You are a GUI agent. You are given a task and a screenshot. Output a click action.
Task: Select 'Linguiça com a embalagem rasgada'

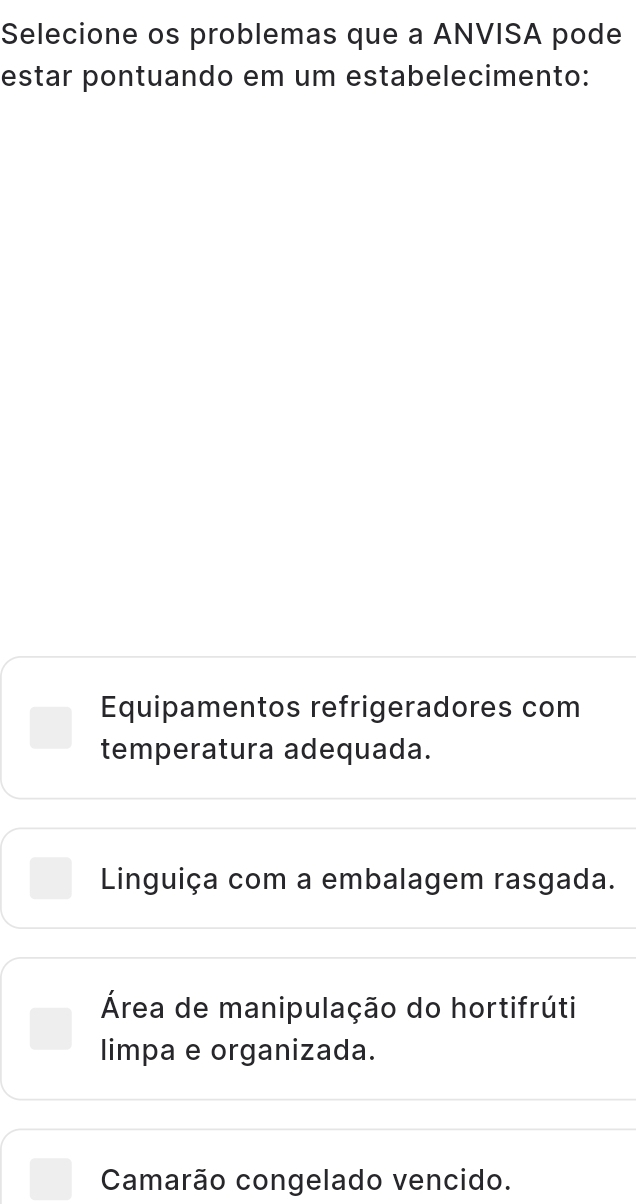click(51, 879)
